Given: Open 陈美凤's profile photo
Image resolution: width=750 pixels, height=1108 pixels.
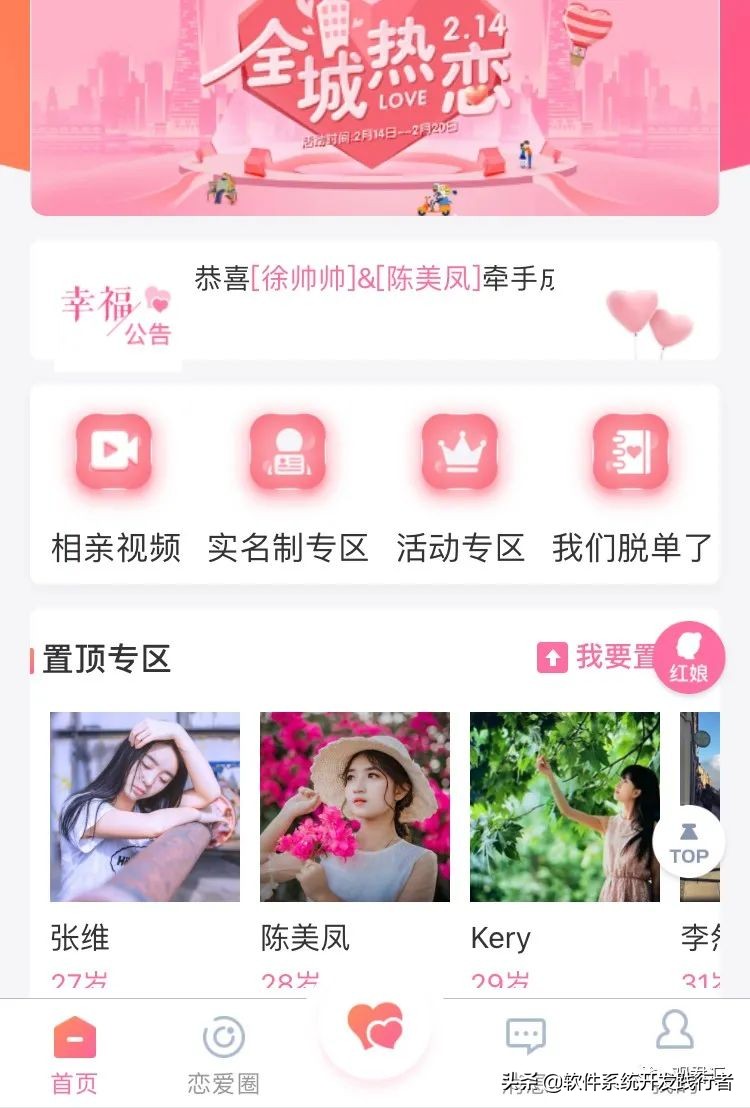Looking at the screenshot, I should click(354, 805).
